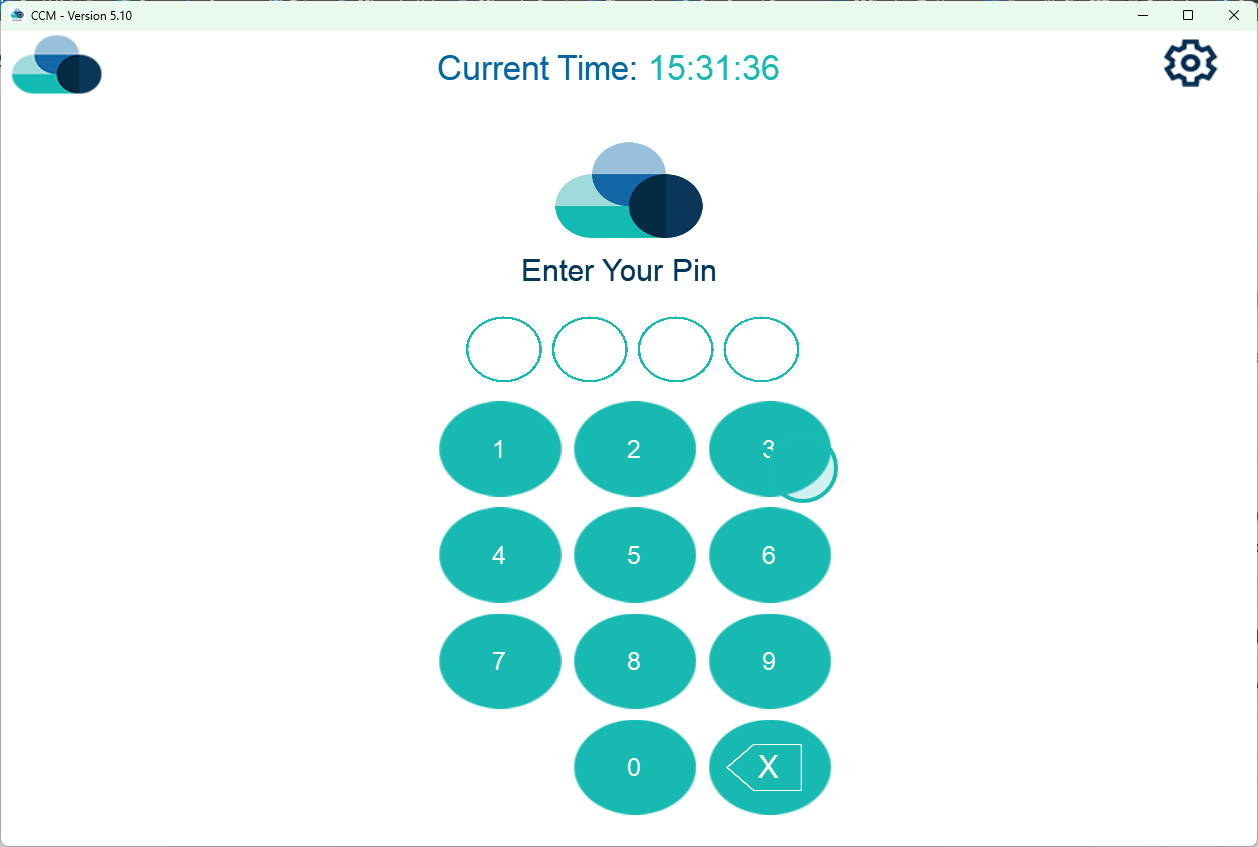The image size is (1258, 847).
Task: Delete the last pin digit with backspace
Action: pyautogui.click(x=769, y=767)
